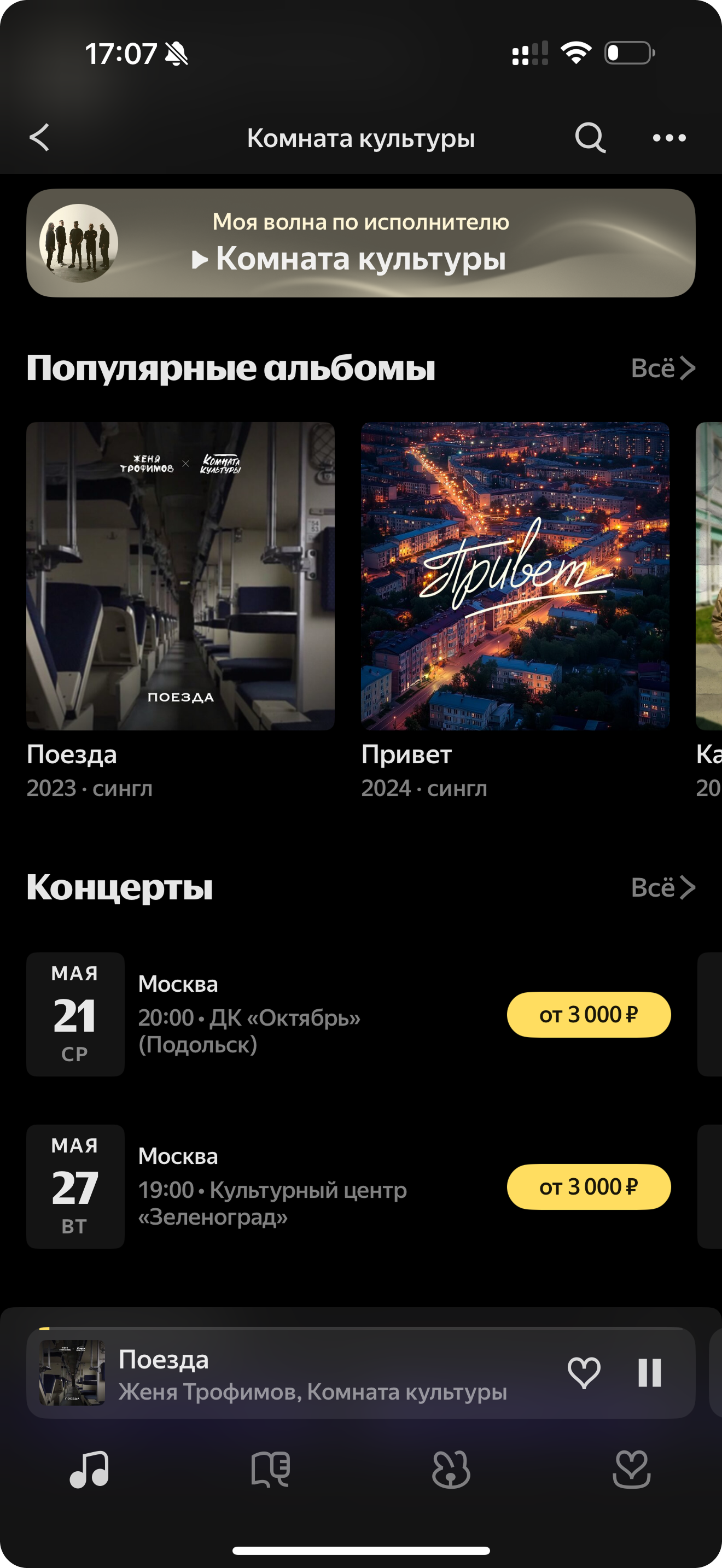View all concerts
This screenshot has height=1568, width=722.
(662, 887)
